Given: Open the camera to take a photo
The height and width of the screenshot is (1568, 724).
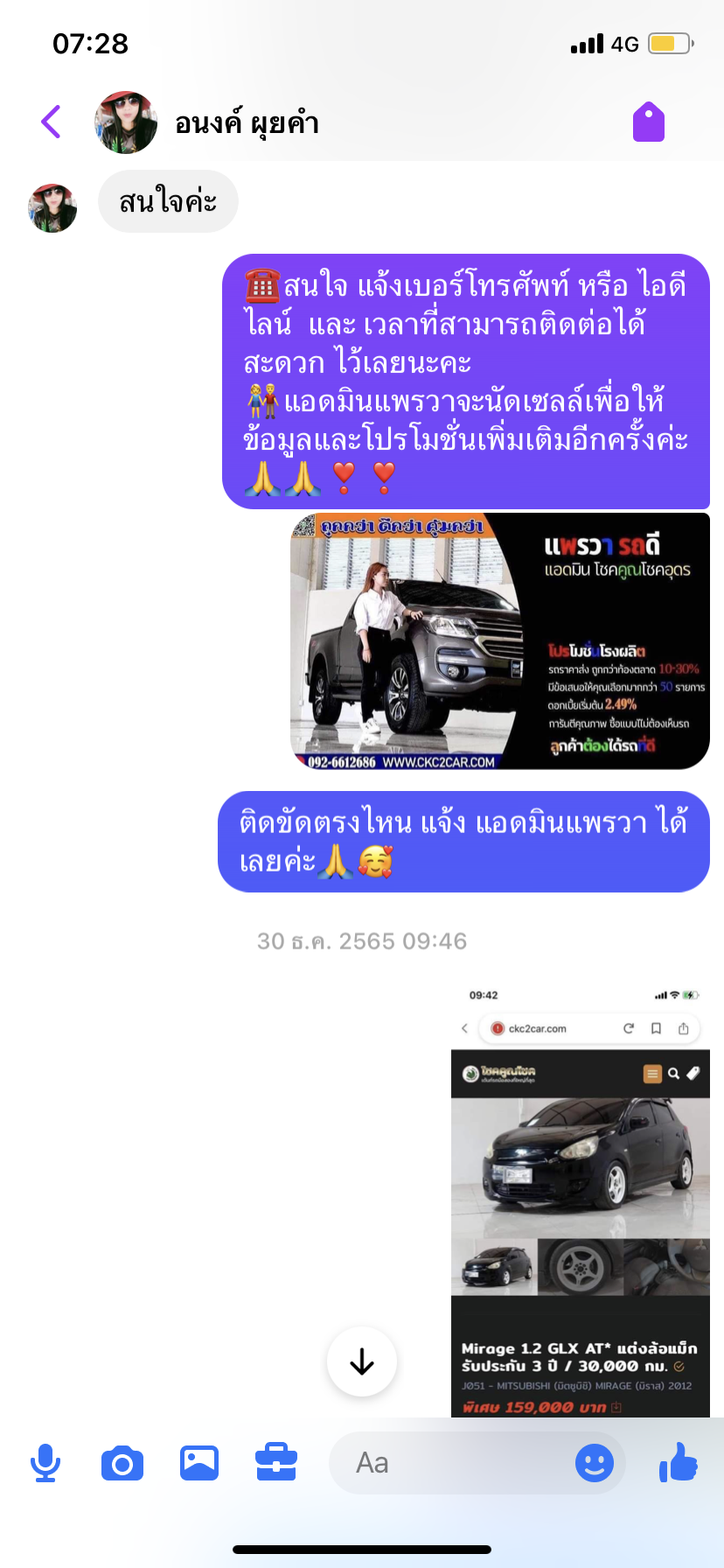Looking at the screenshot, I should tap(122, 1463).
